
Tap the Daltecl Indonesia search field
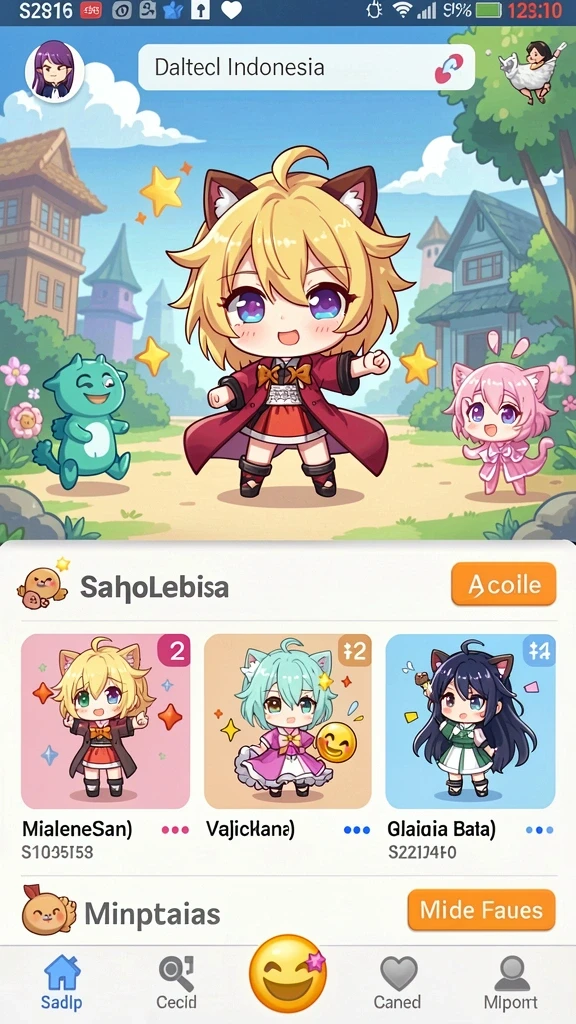point(306,67)
